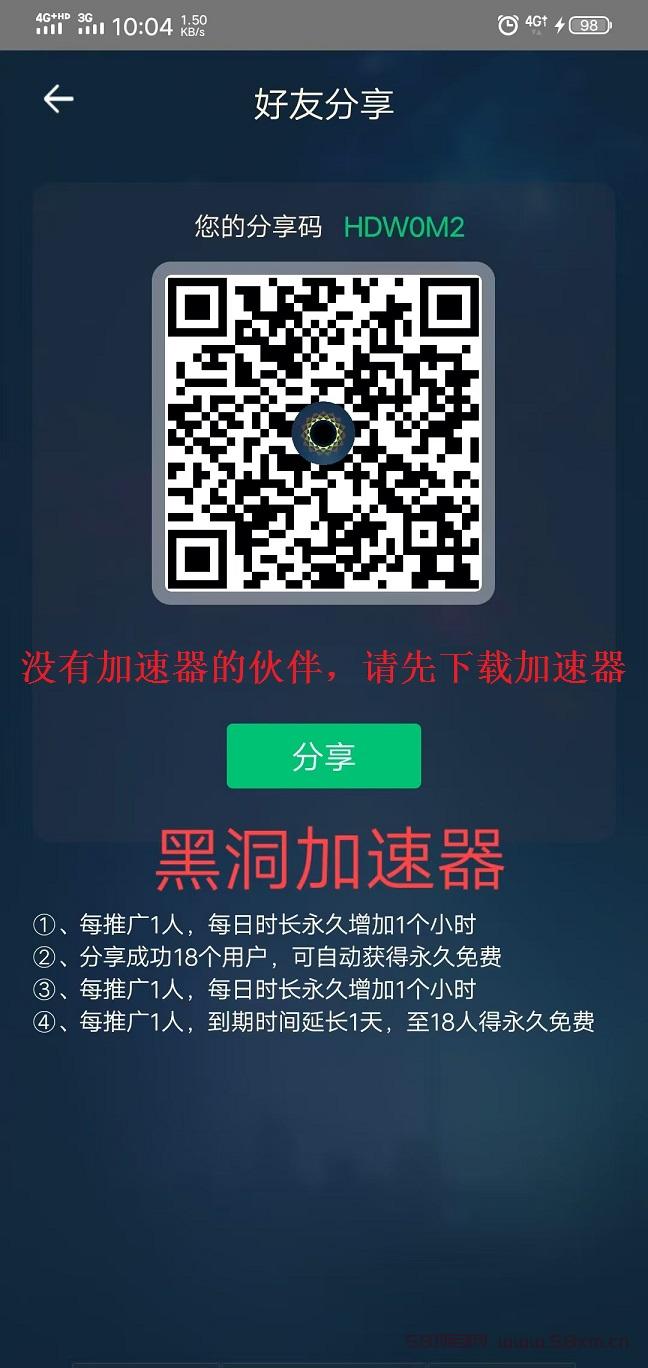Tap the green 分享 button

click(x=324, y=756)
